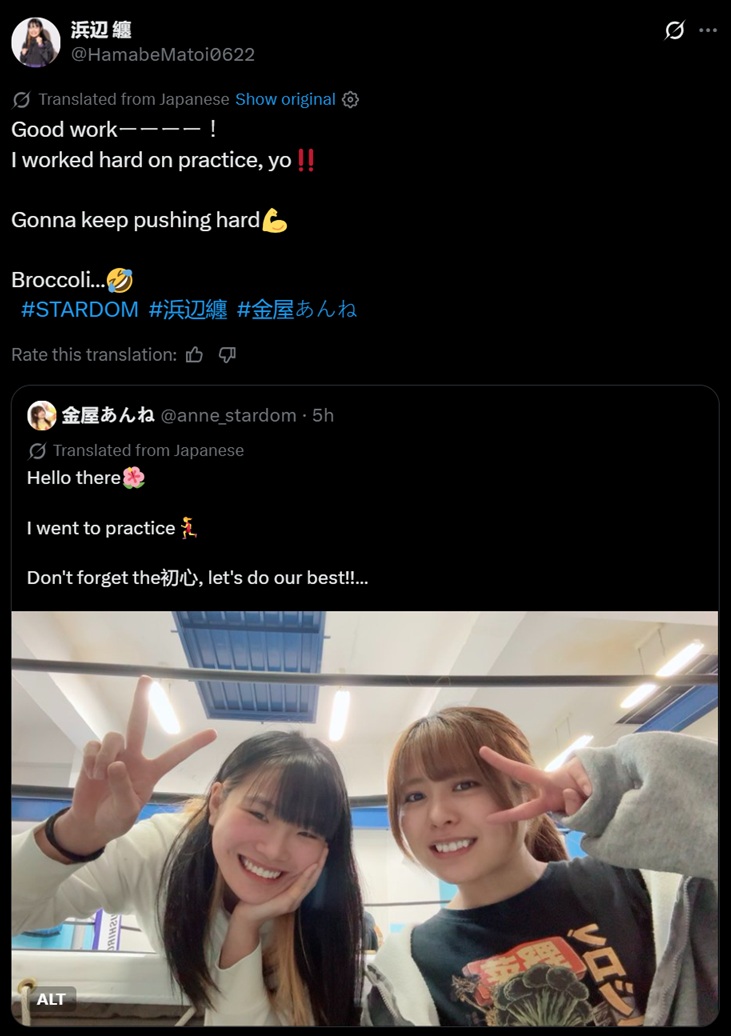Open the #浜辺纏 hashtag
The width and height of the screenshot is (731, 1036).
click(x=188, y=310)
